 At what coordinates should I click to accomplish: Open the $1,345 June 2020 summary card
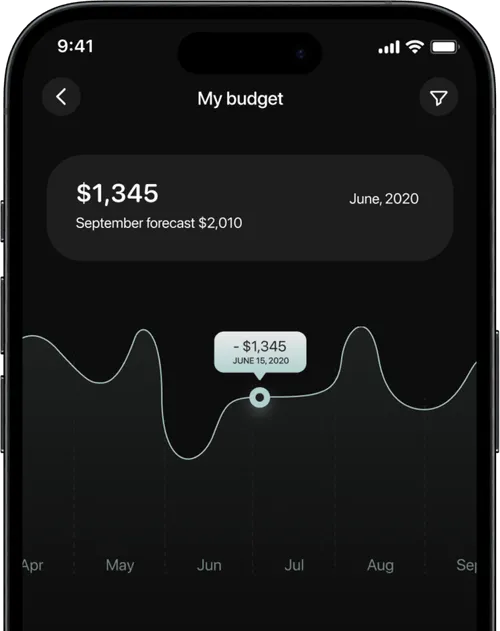250,208
